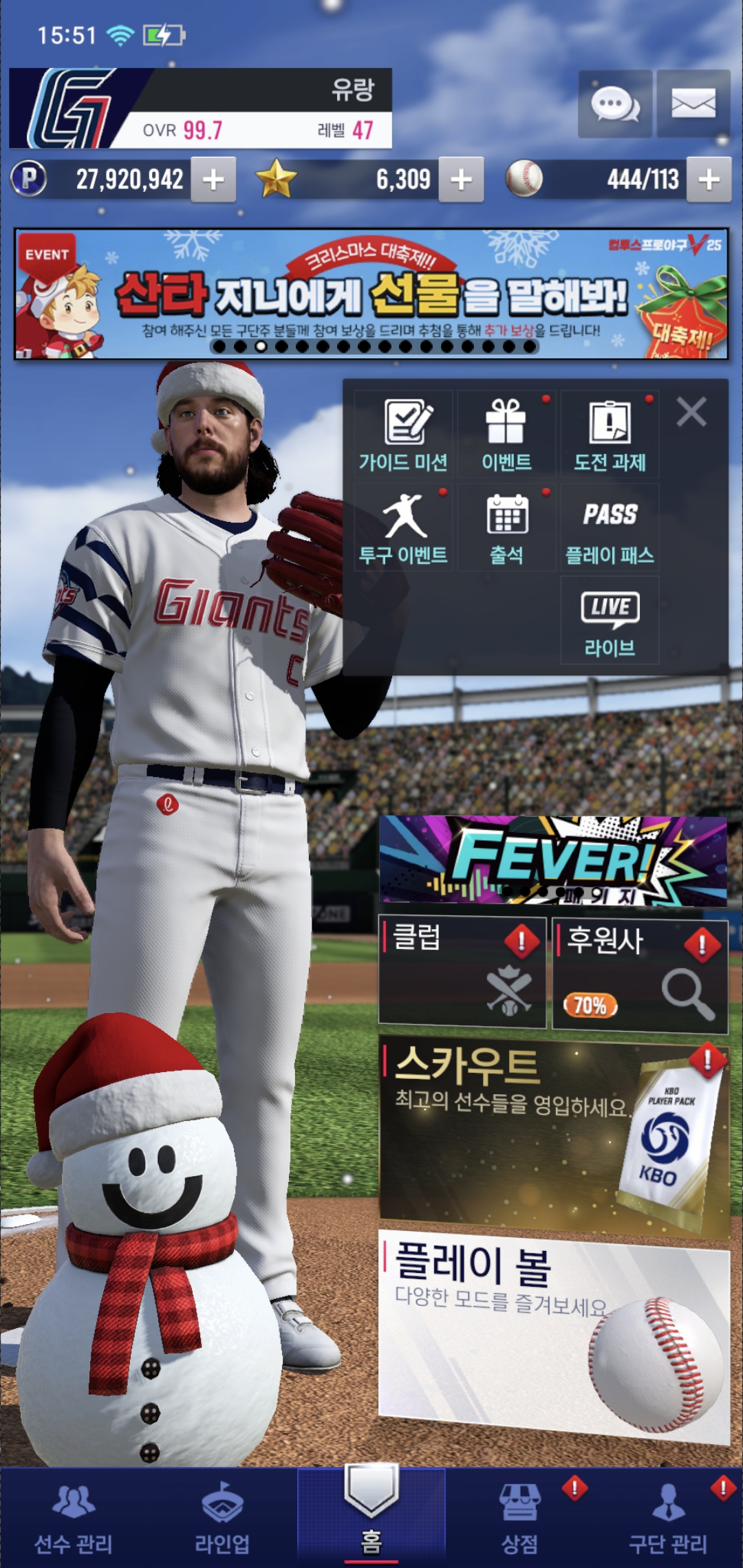Open 도전 과제 challenges
The image size is (743, 1568).
tap(610, 435)
